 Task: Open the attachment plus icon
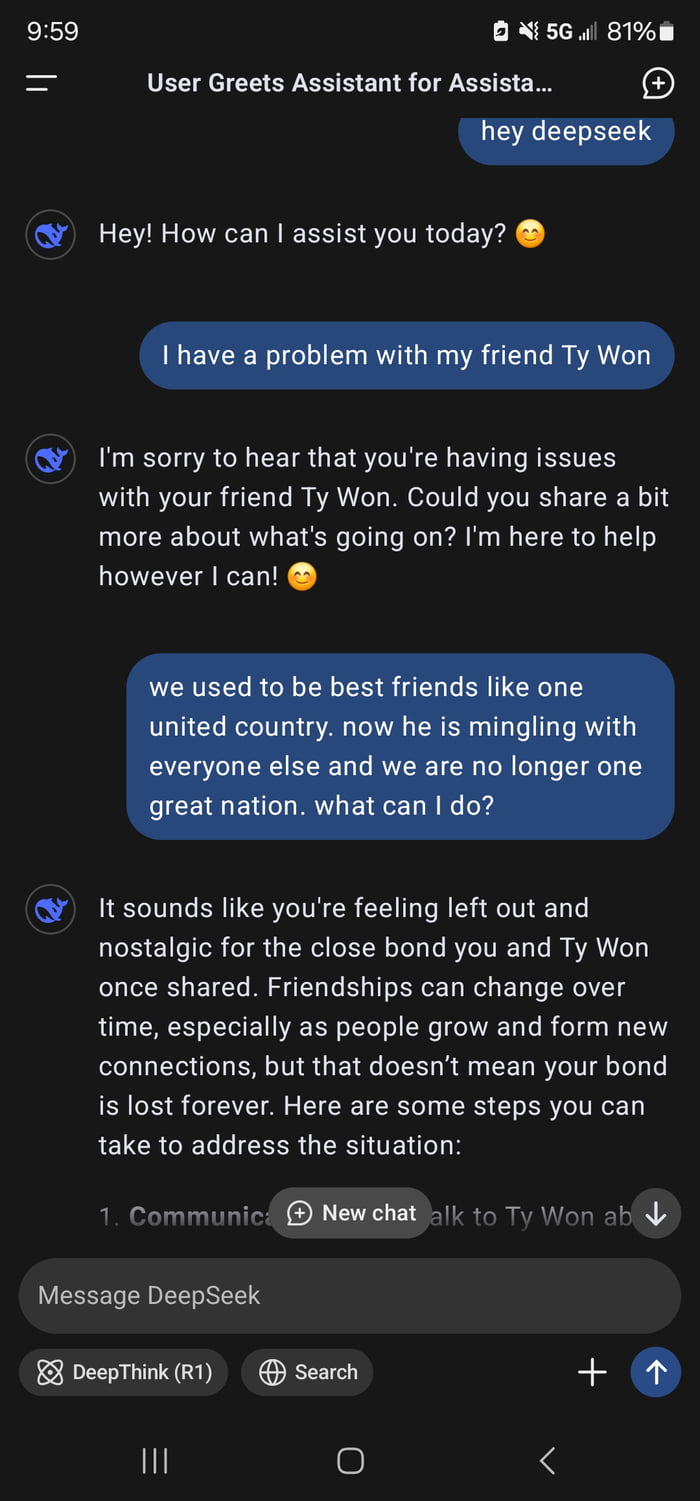point(592,1372)
